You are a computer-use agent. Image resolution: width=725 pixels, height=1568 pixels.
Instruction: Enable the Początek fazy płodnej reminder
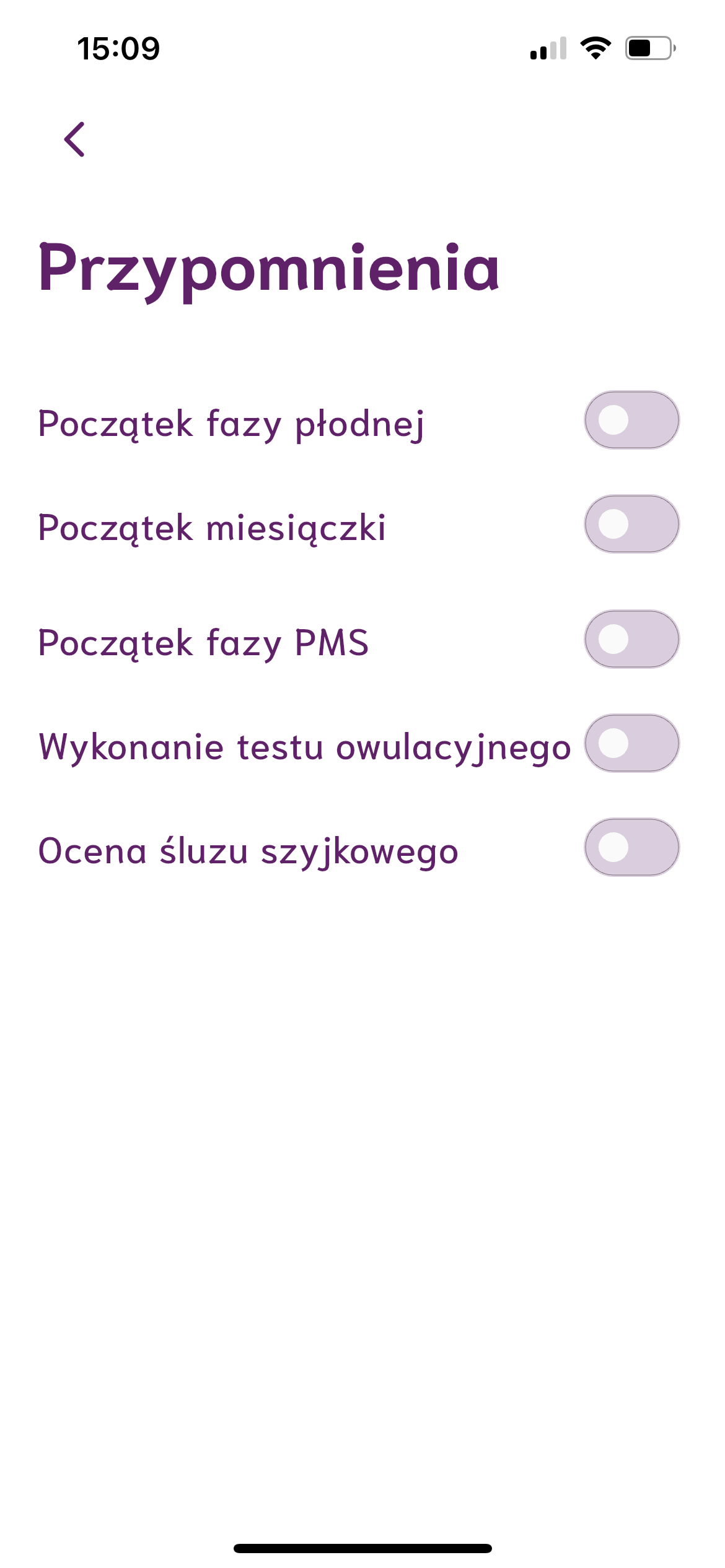pos(631,420)
